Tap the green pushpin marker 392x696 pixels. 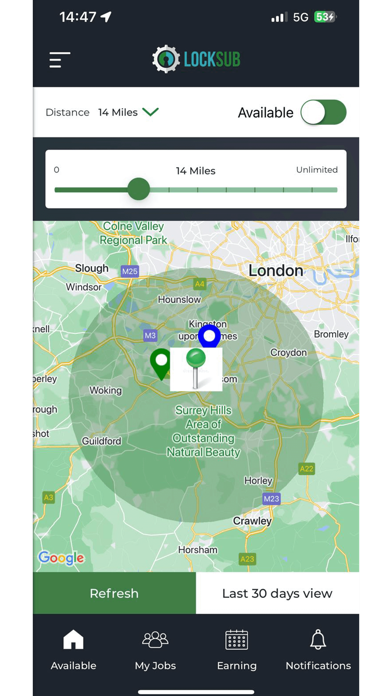(x=196, y=369)
